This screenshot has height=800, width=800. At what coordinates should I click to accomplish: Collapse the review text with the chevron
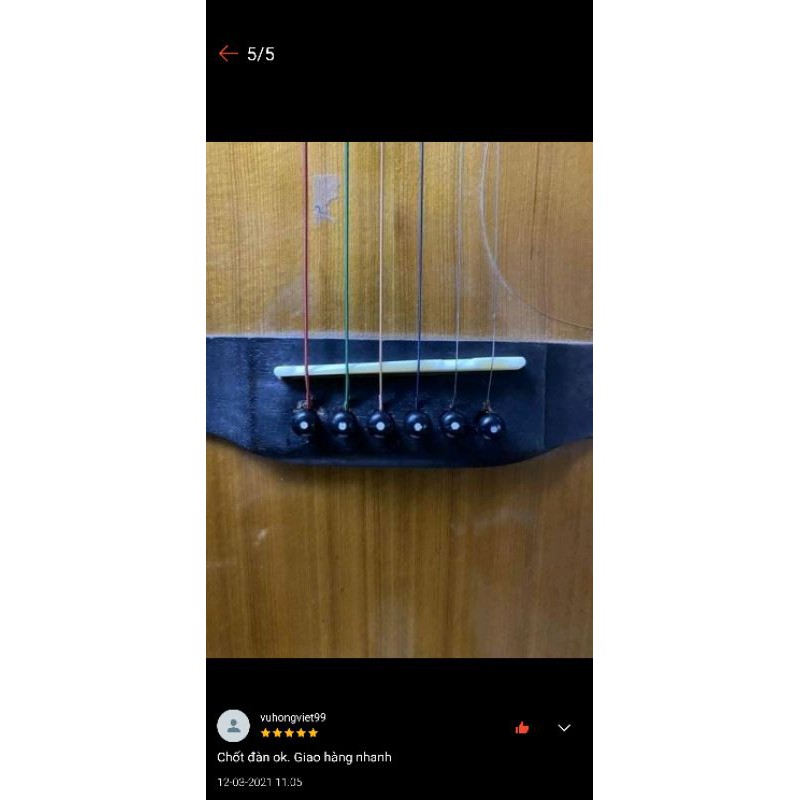click(x=564, y=728)
